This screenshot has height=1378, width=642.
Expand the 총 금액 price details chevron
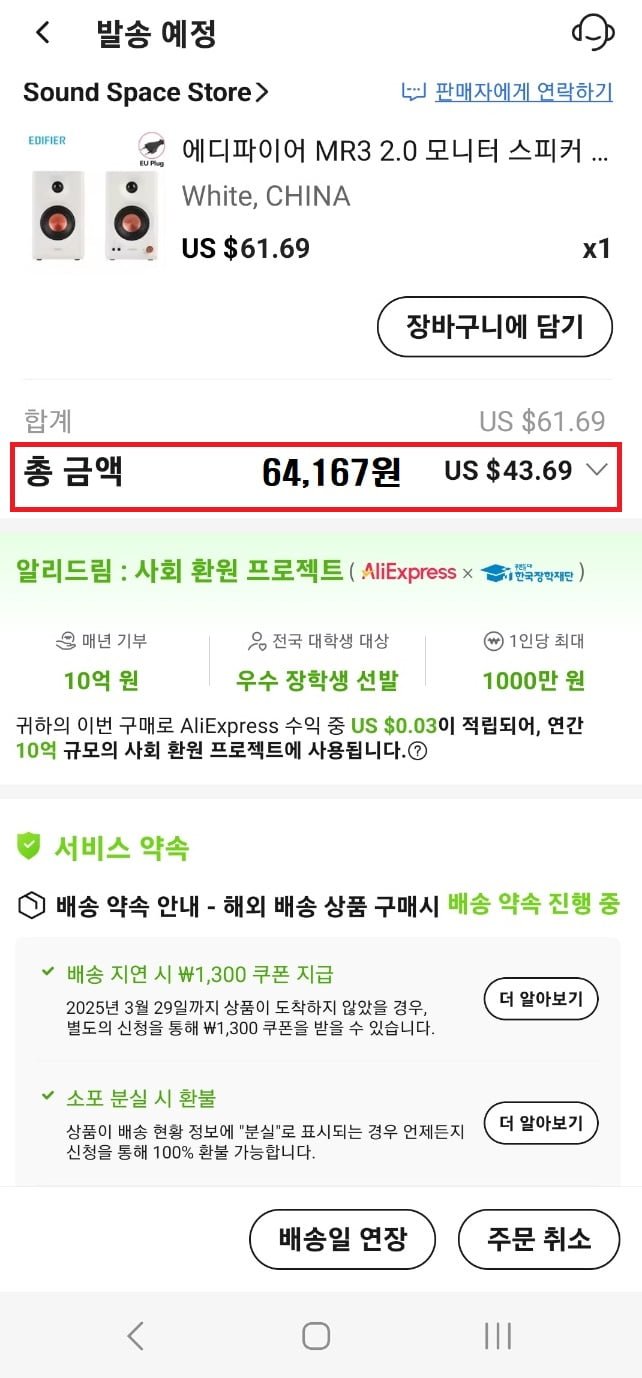(597, 470)
